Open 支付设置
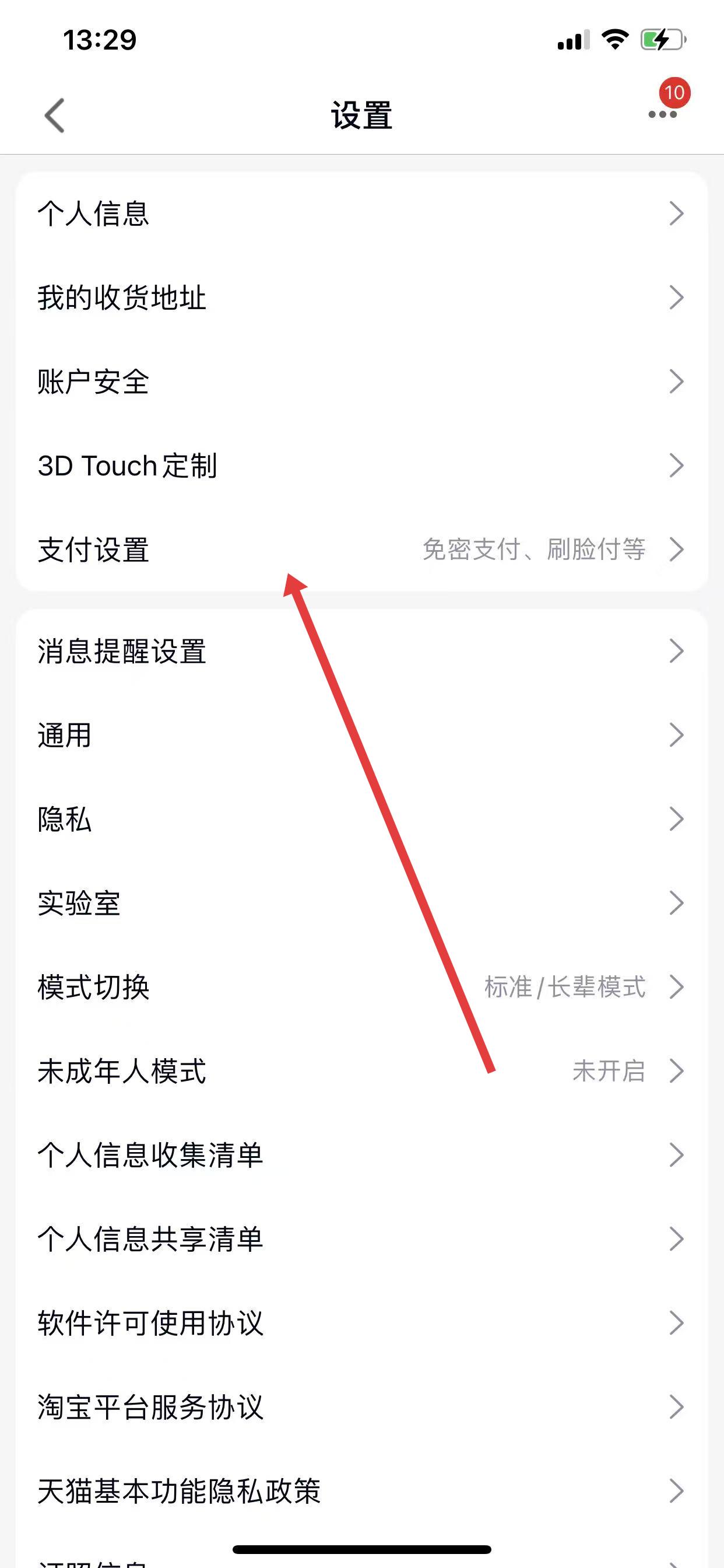 click(x=361, y=549)
